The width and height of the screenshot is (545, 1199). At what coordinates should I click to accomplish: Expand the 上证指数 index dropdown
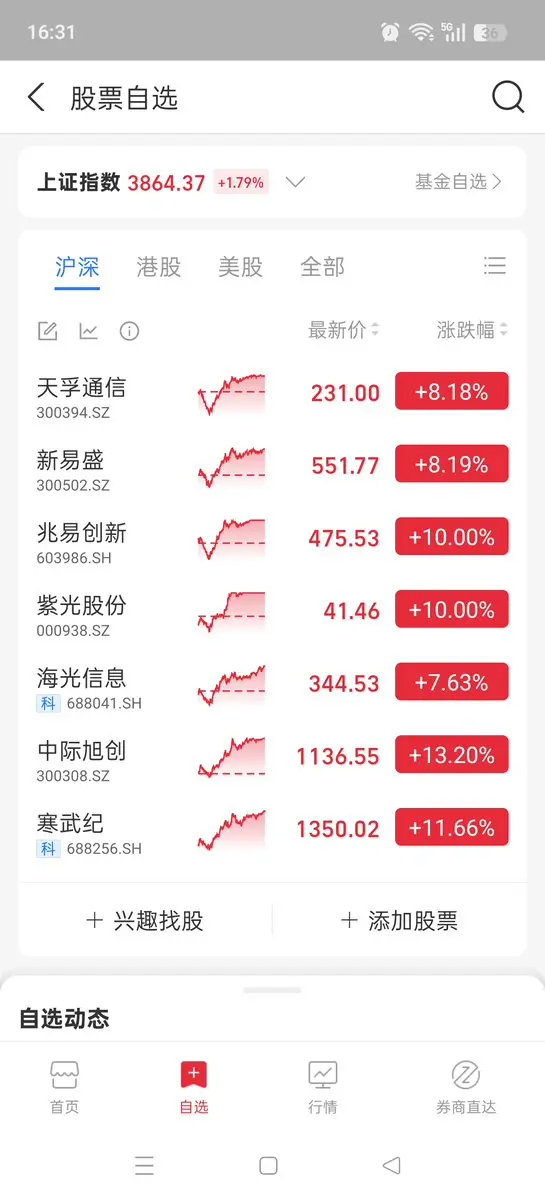(x=295, y=182)
